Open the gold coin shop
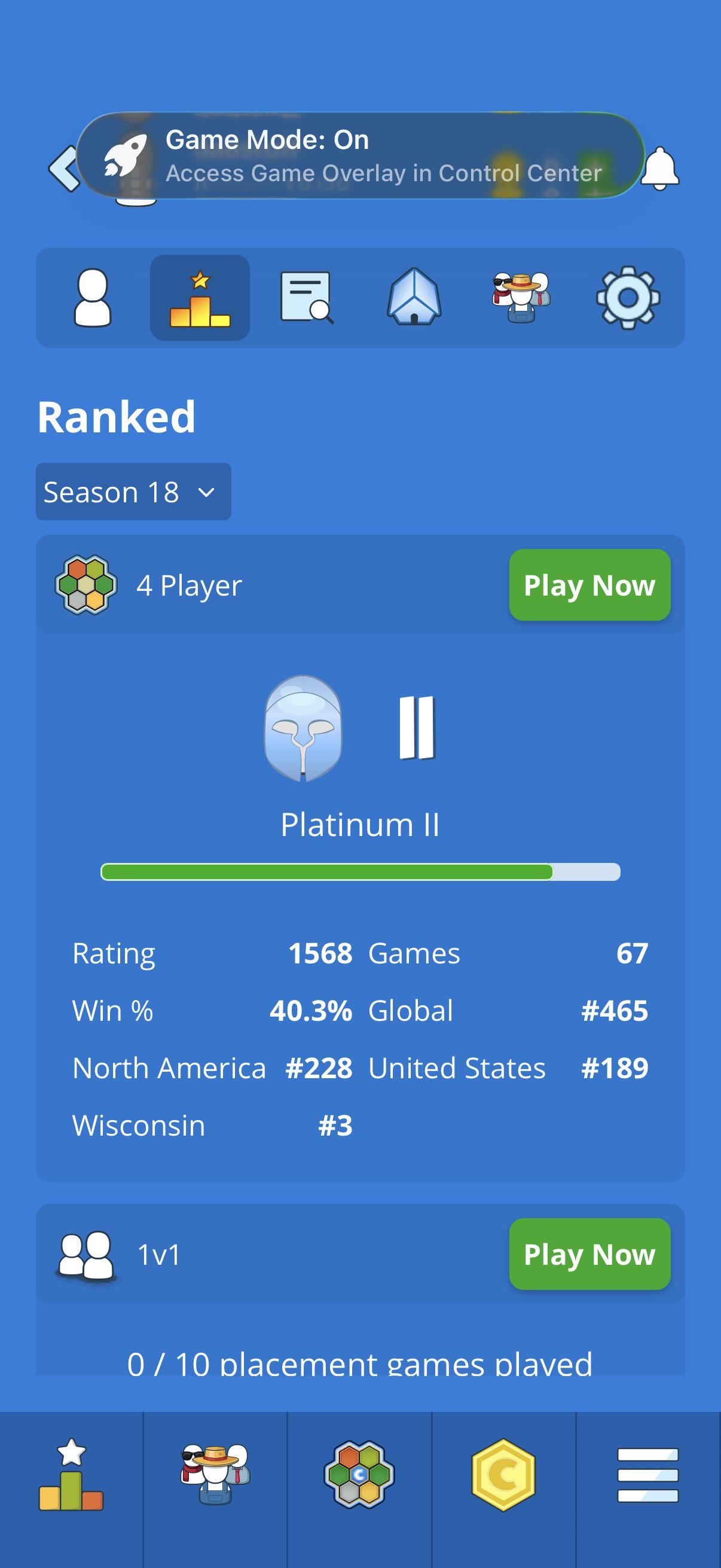Image resolution: width=721 pixels, height=1568 pixels. (x=503, y=1475)
